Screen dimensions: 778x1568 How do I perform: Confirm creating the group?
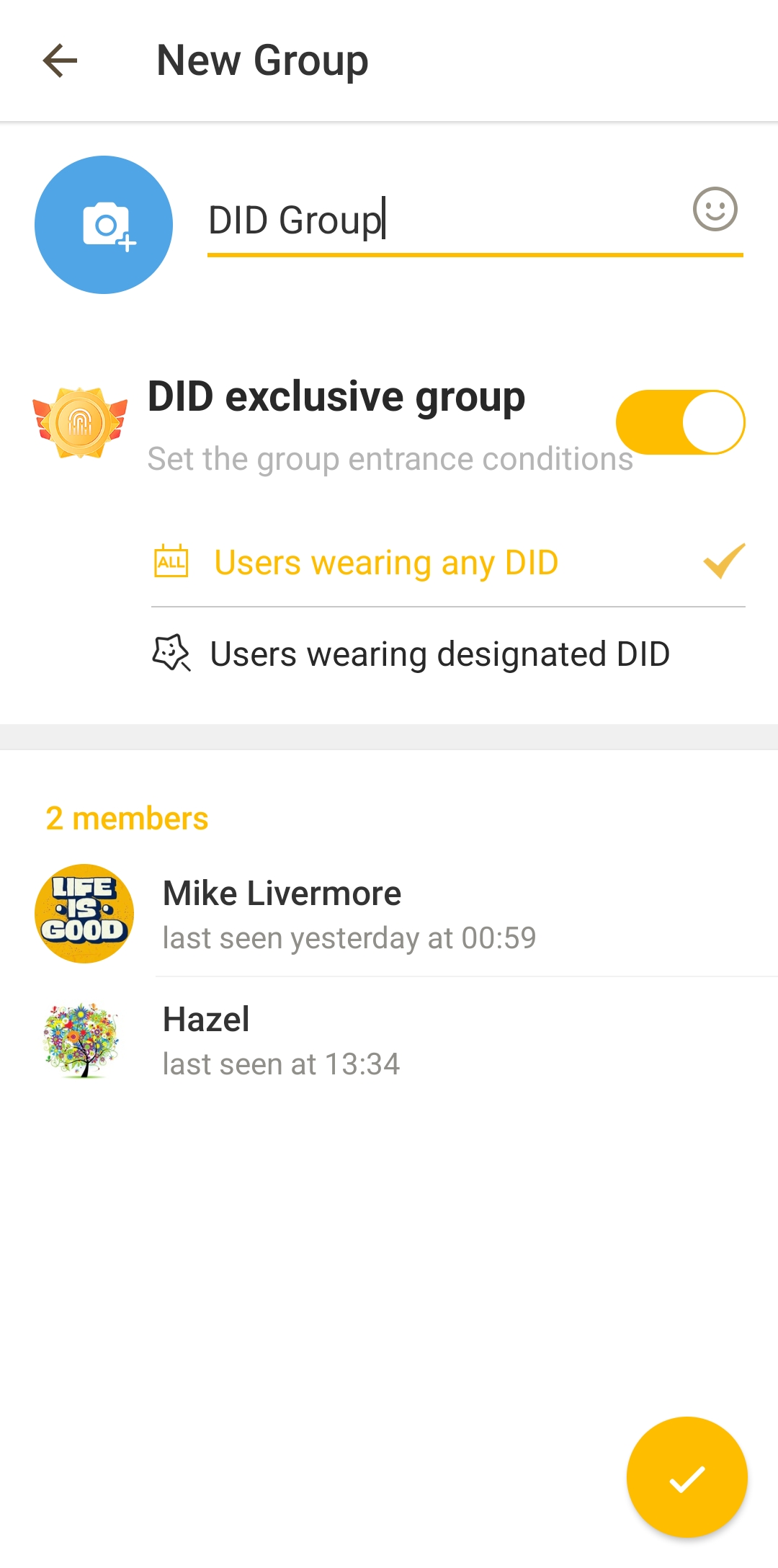[x=687, y=1478]
